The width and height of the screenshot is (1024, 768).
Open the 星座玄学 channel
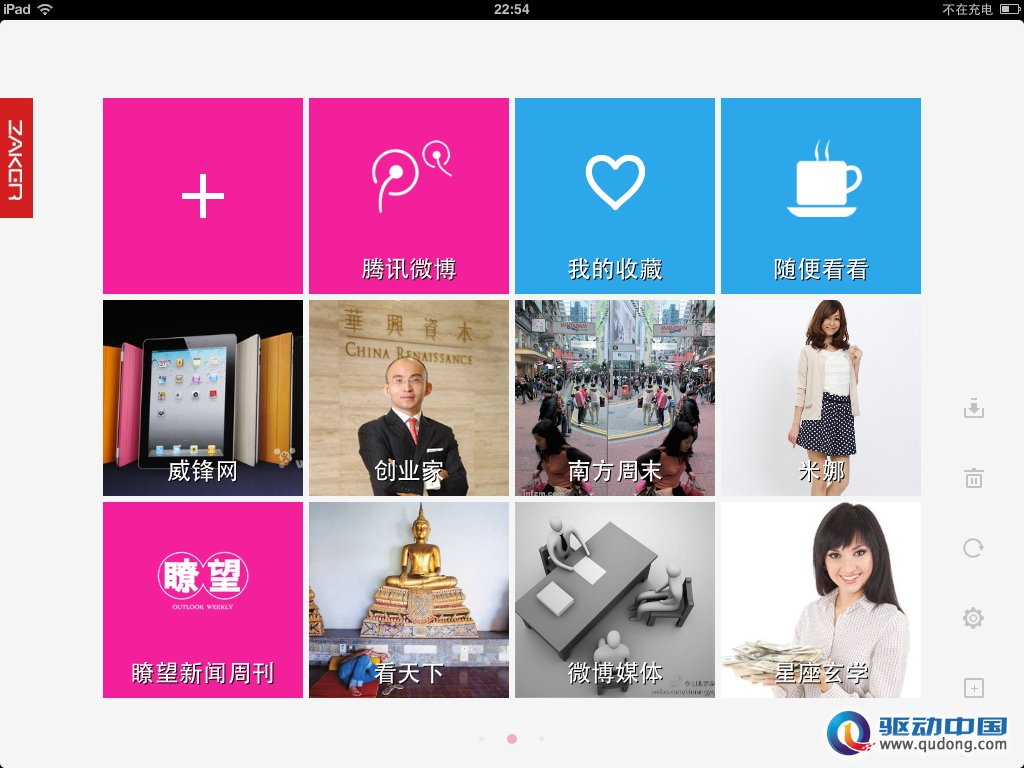coord(820,600)
